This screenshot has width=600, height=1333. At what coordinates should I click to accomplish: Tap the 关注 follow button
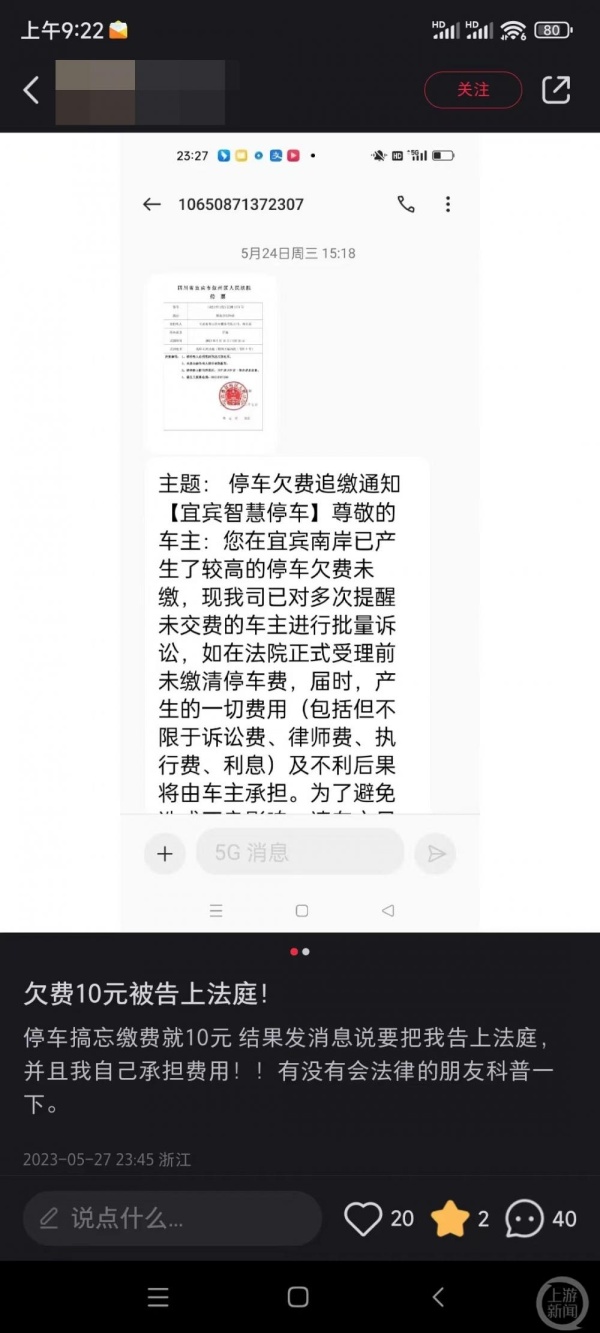pos(473,90)
